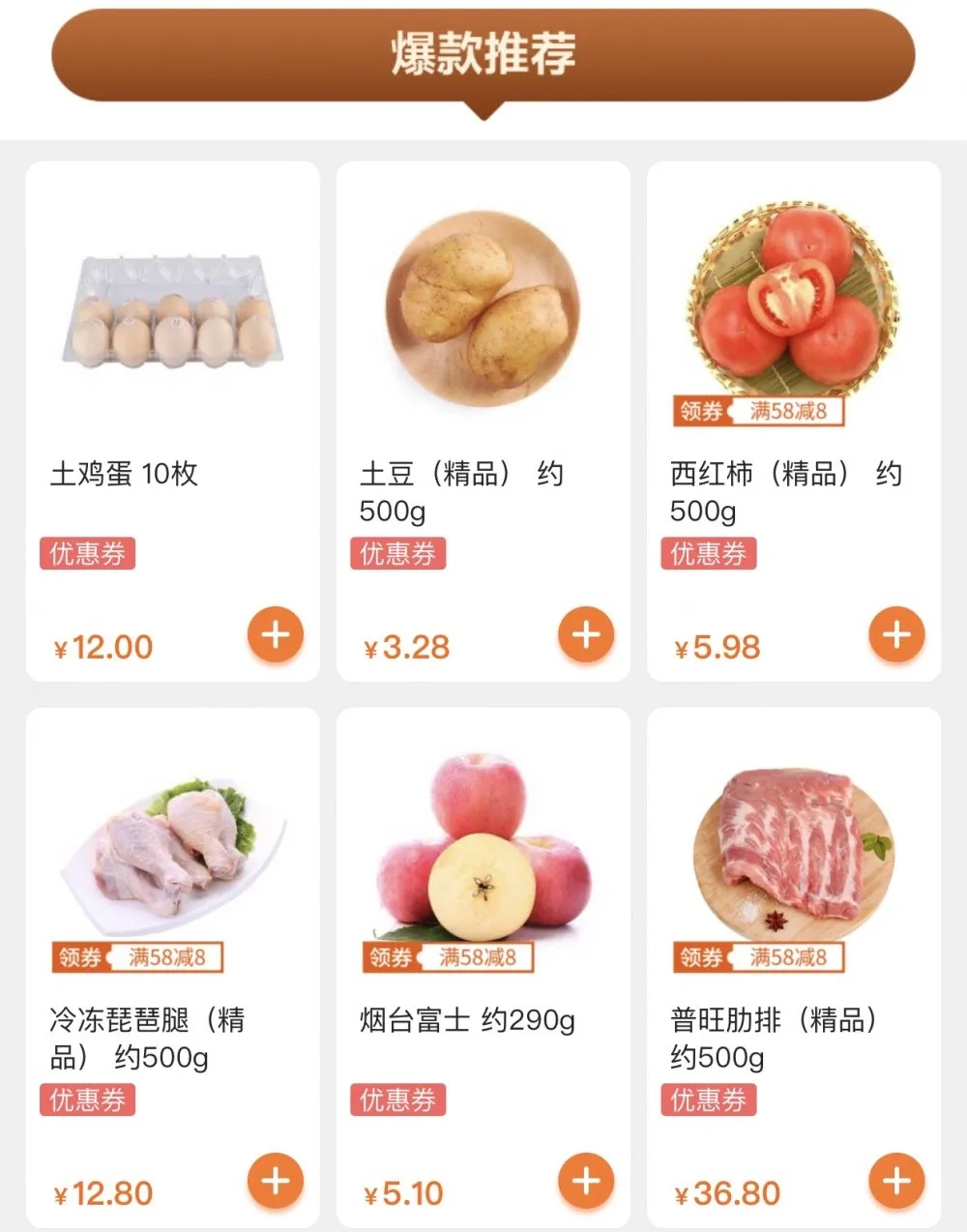Add 冷冻琵琶腿 to the cart
The height and width of the screenshot is (1232, 967).
(x=276, y=1181)
